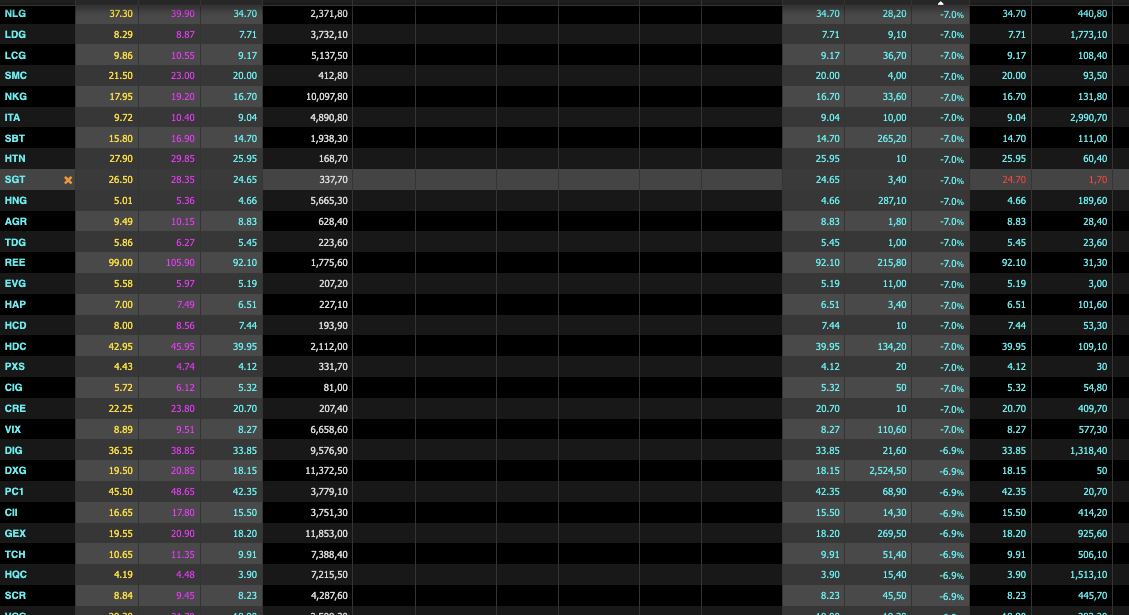The image size is (1129, 615).
Task: Tap the GEX ticker symbol
Action: pyautogui.click(x=15, y=533)
